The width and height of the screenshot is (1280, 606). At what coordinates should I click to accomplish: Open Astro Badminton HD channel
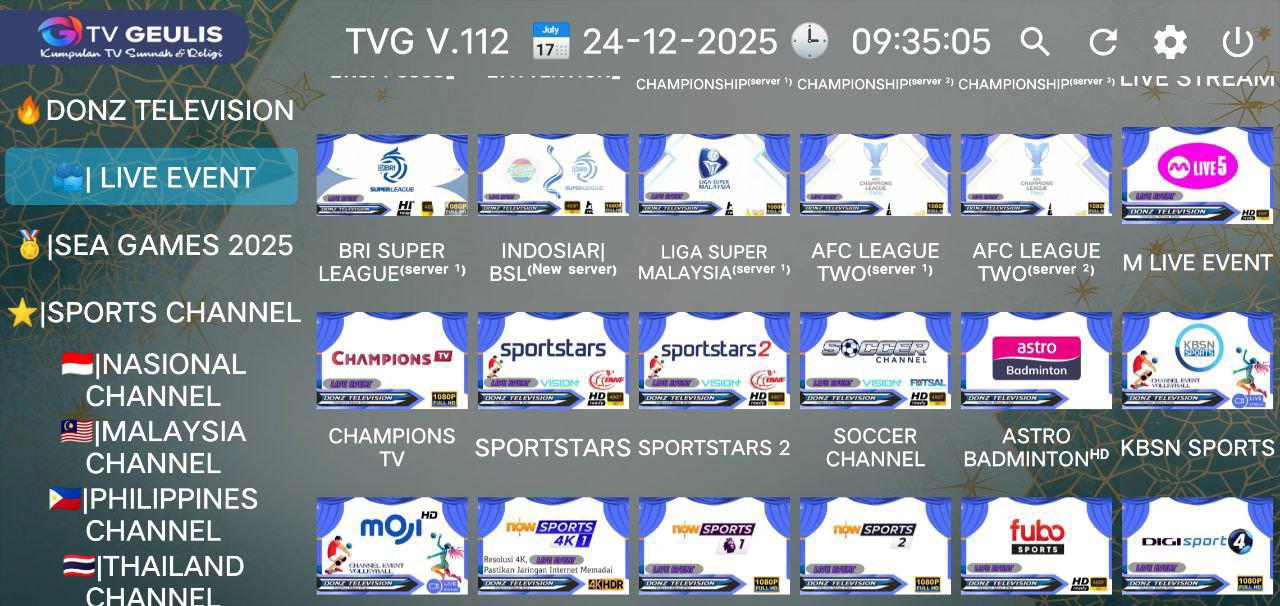1036,360
